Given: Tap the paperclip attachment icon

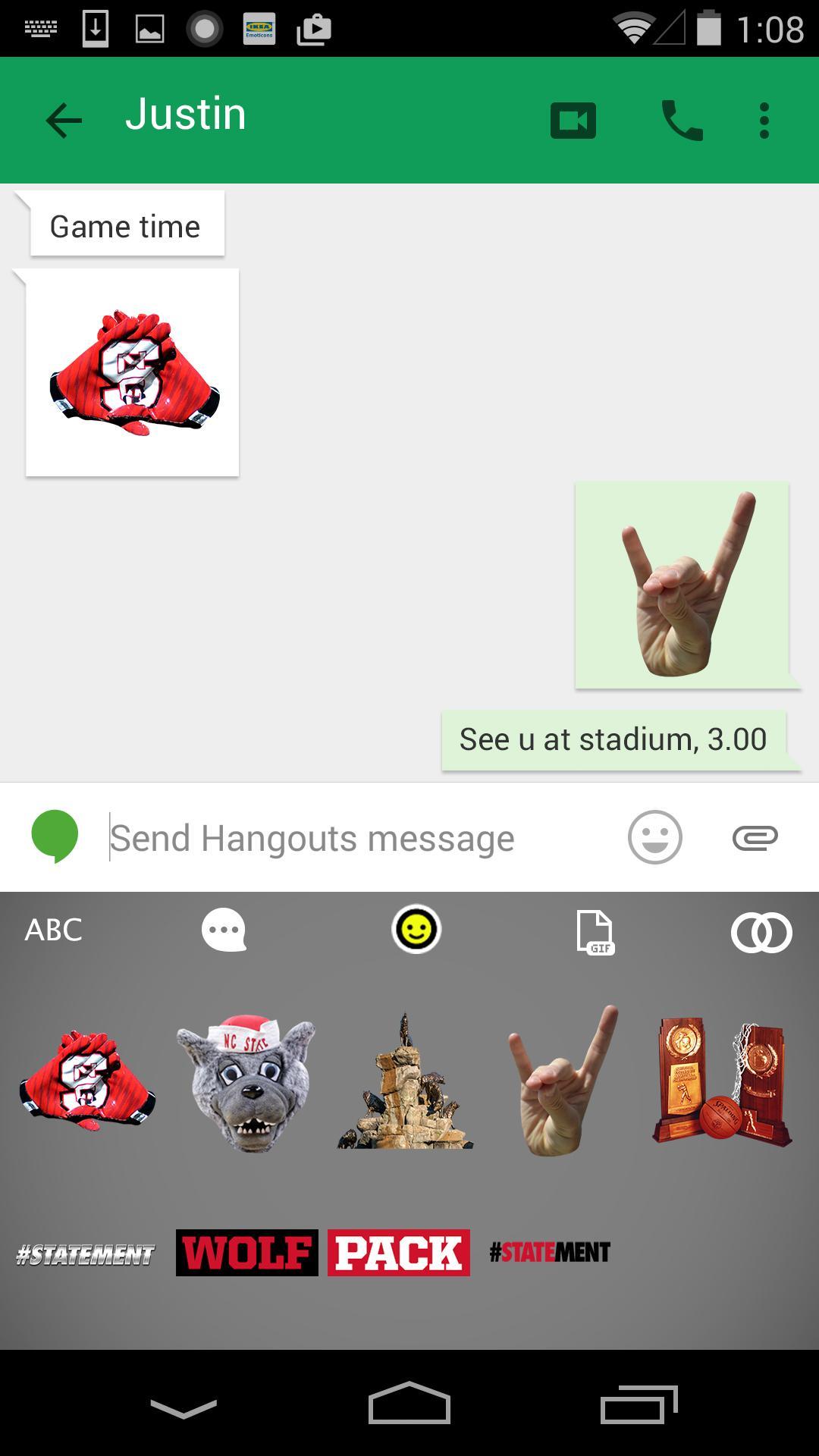Looking at the screenshot, I should coord(755,837).
